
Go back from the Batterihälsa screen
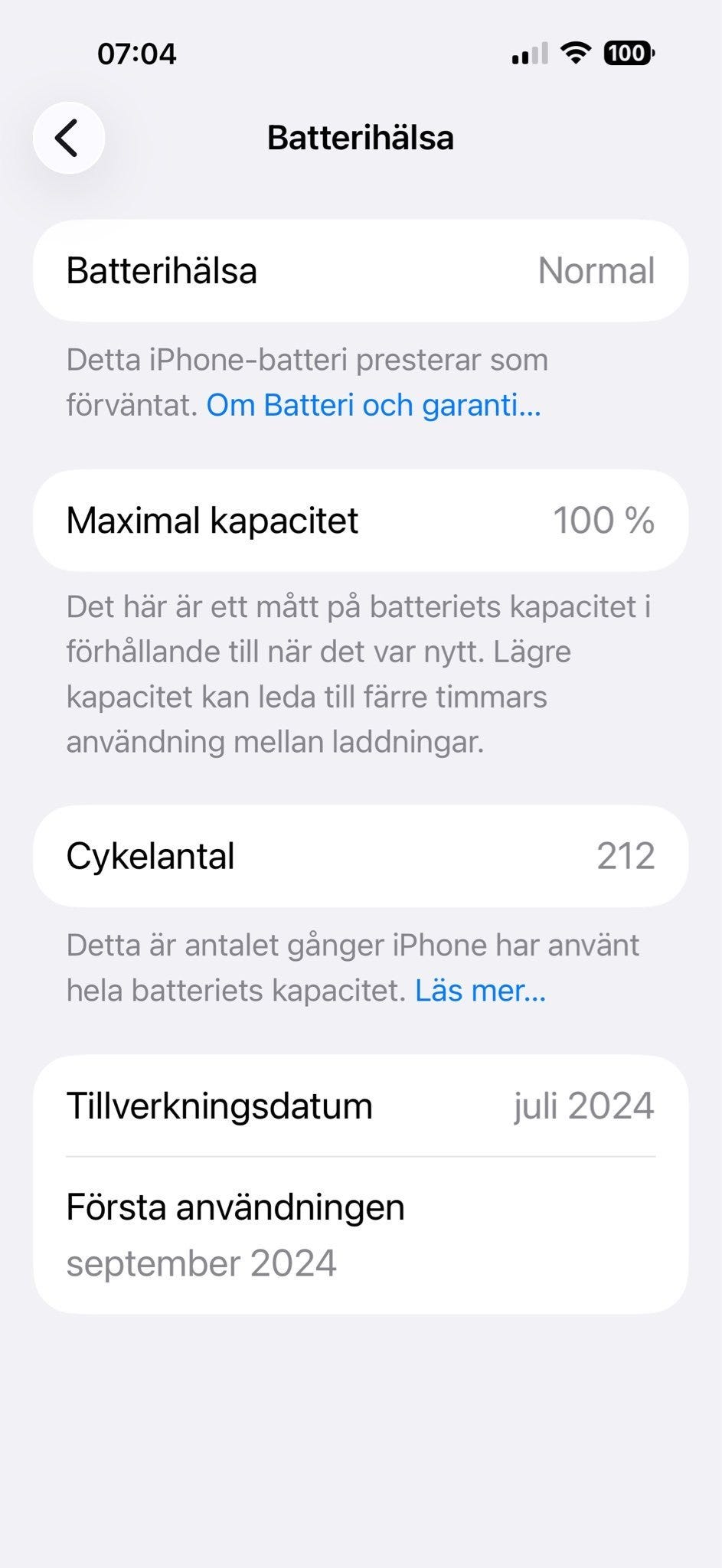[x=68, y=139]
